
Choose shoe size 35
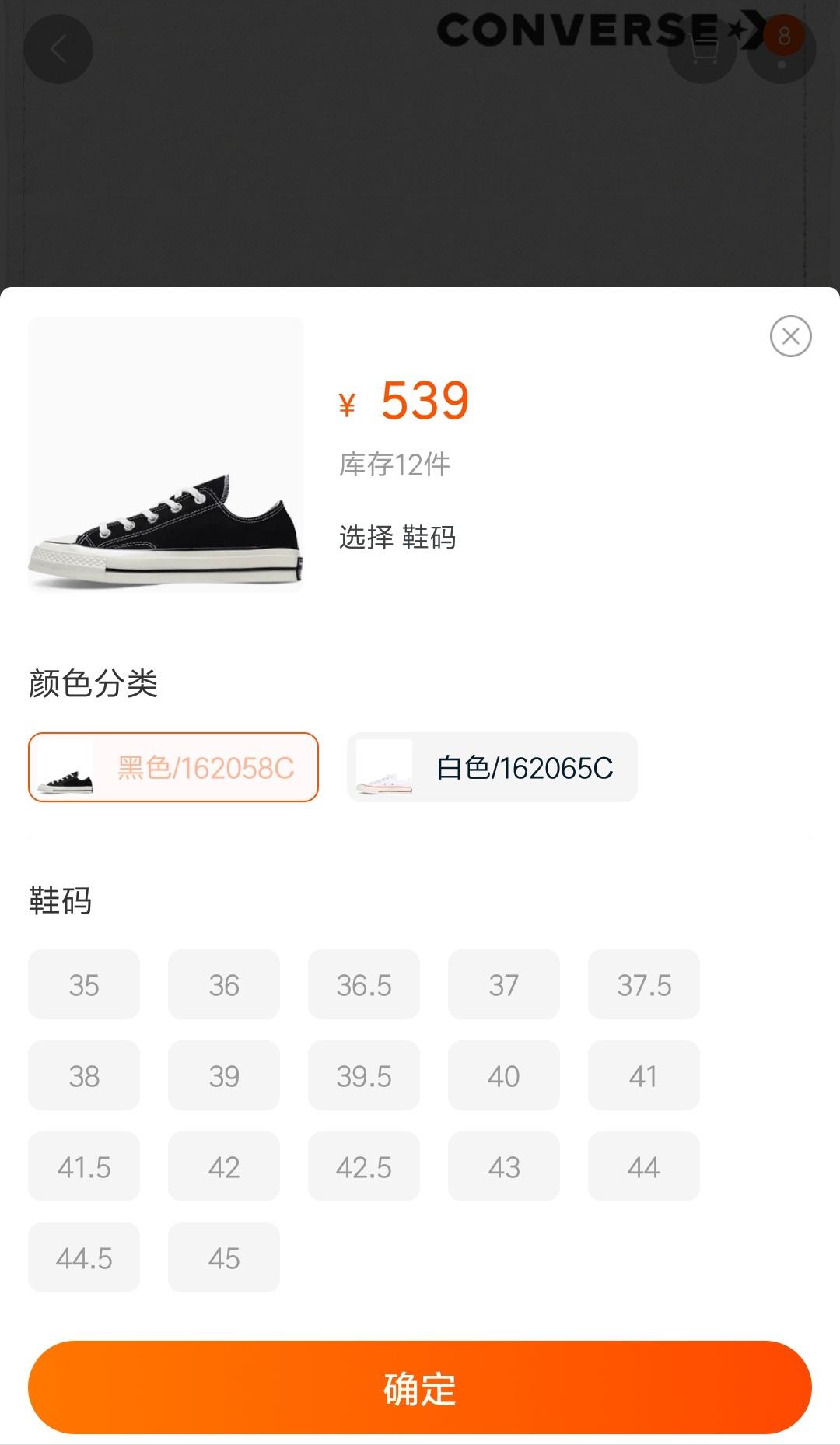83,984
